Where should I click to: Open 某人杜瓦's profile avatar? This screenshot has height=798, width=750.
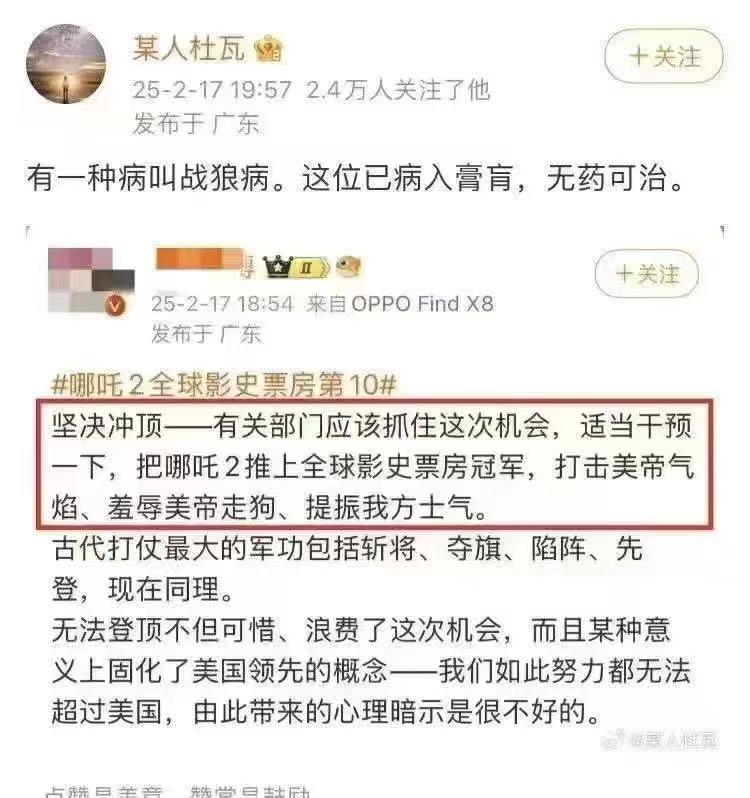(x=66, y=64)
